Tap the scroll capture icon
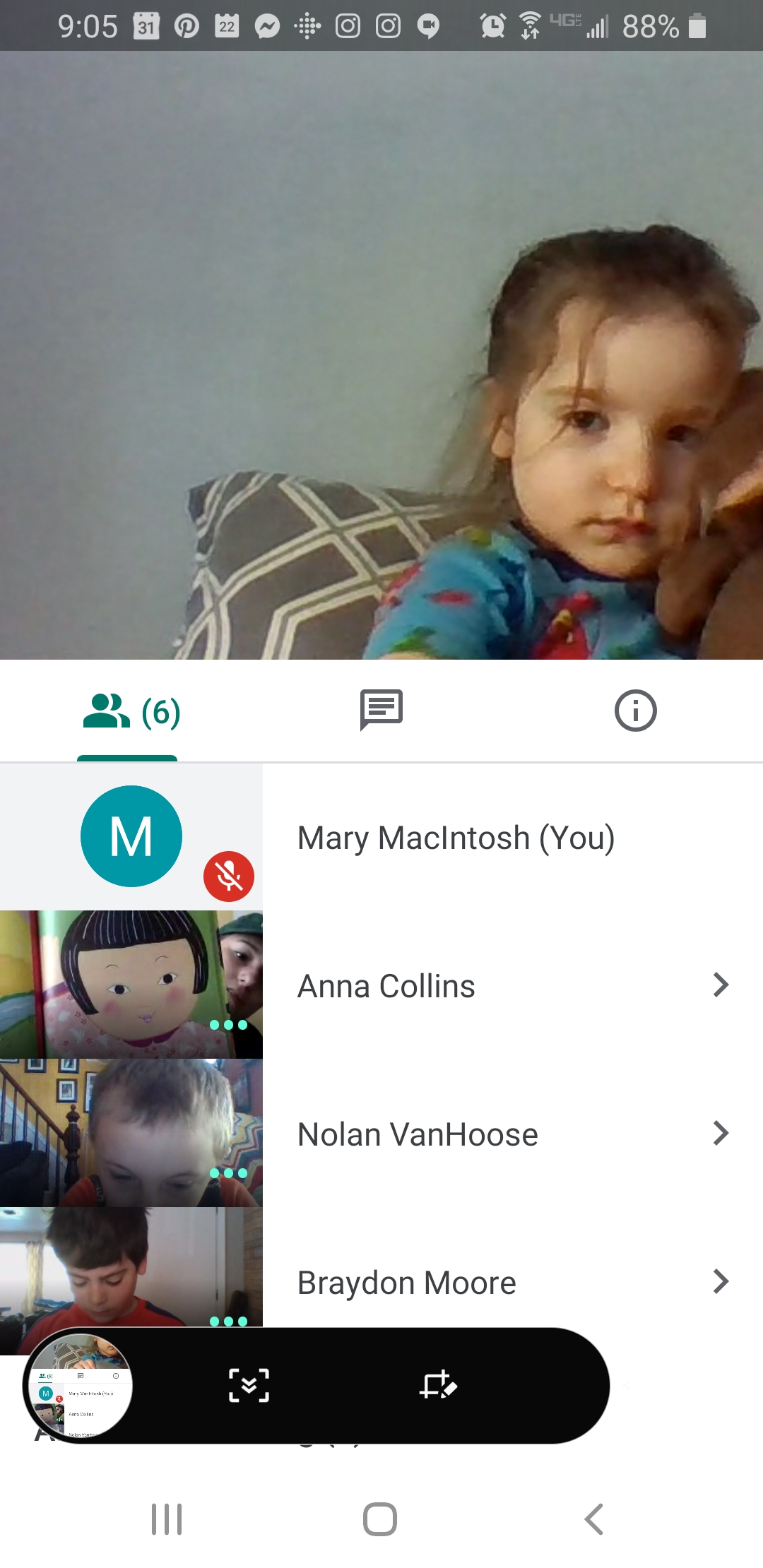The width and height of the screenshot is (763, 1568). [x=249, y=1385]
